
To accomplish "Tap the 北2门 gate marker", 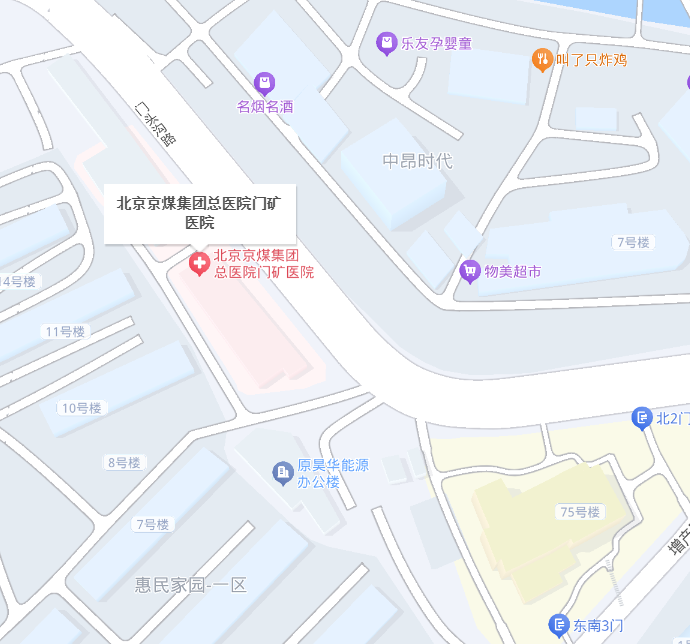I will point(642,418).
